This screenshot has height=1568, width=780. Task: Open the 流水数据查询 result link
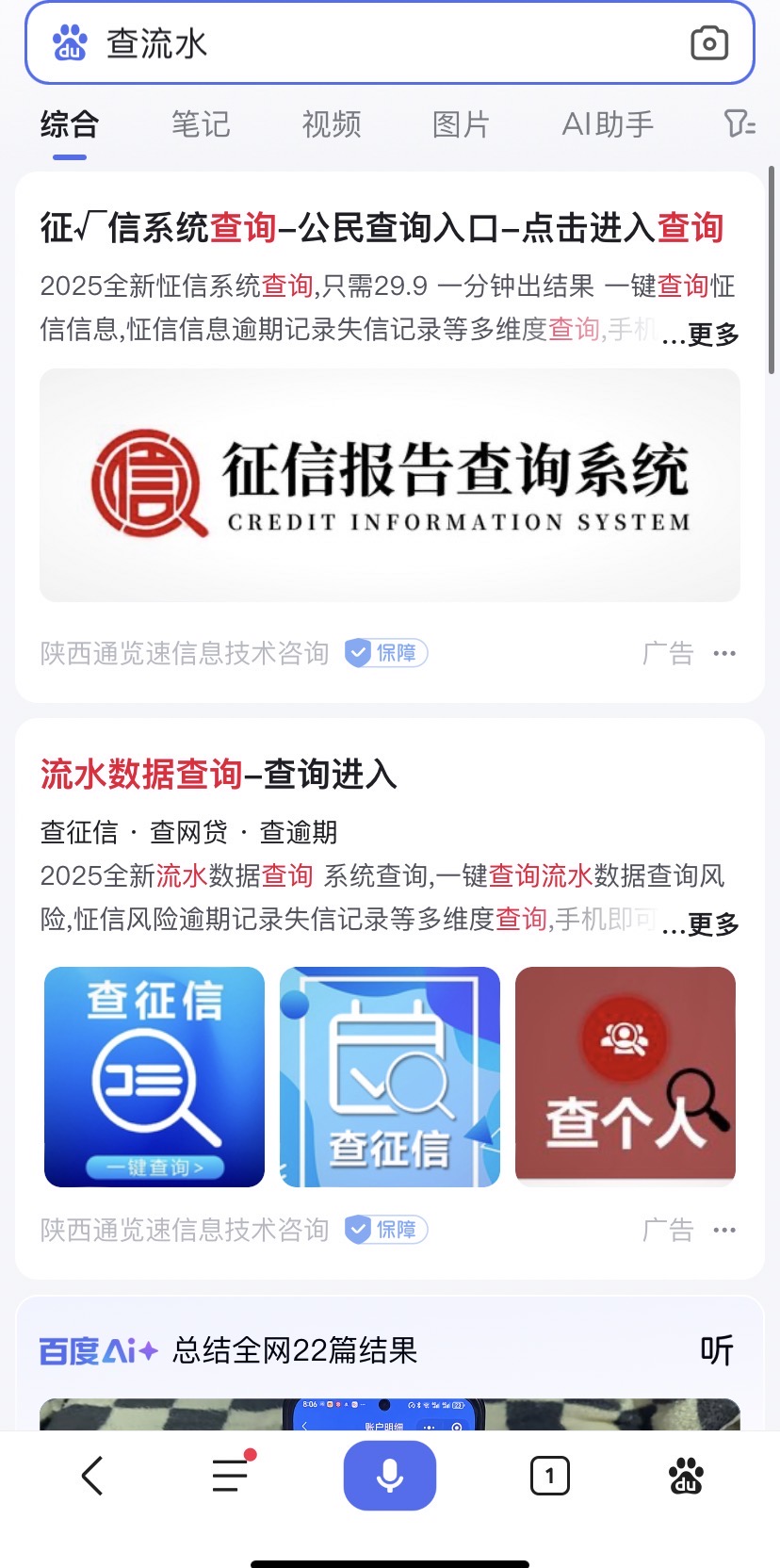218,776
